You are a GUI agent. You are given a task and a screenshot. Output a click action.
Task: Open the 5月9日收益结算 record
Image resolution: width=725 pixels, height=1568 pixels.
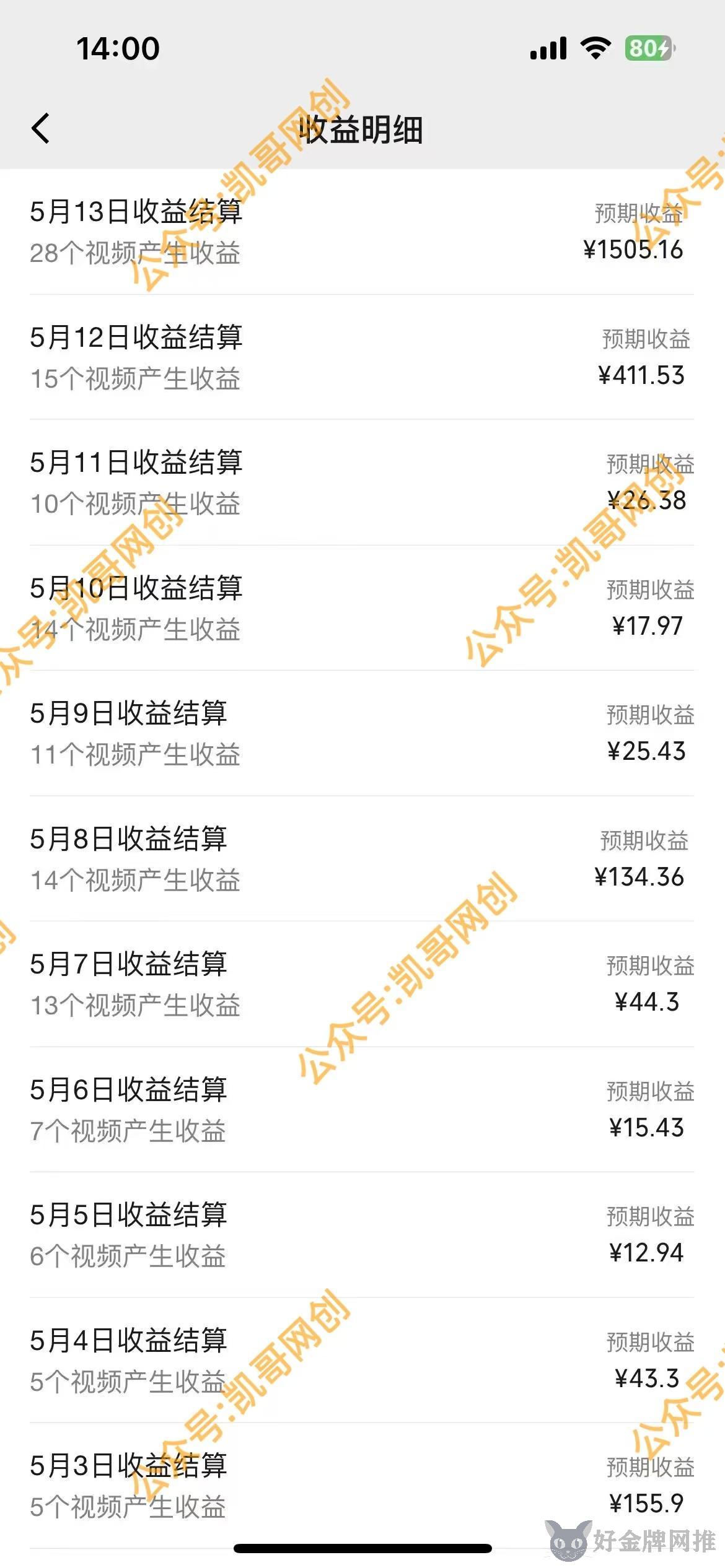[362, 733]
